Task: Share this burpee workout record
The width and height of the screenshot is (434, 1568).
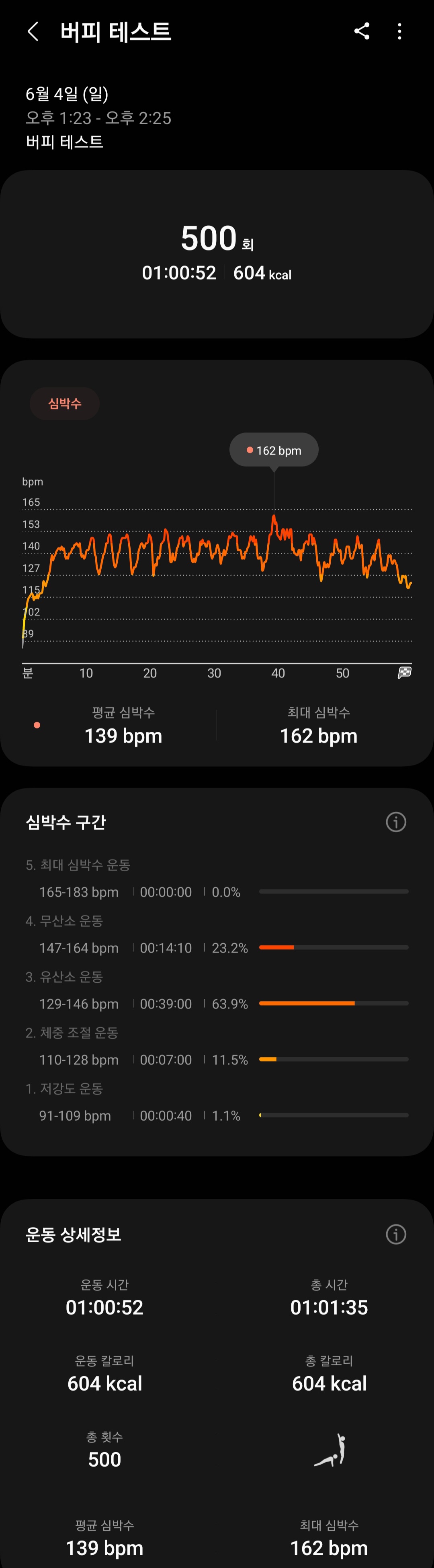Action: click(362, 32)
